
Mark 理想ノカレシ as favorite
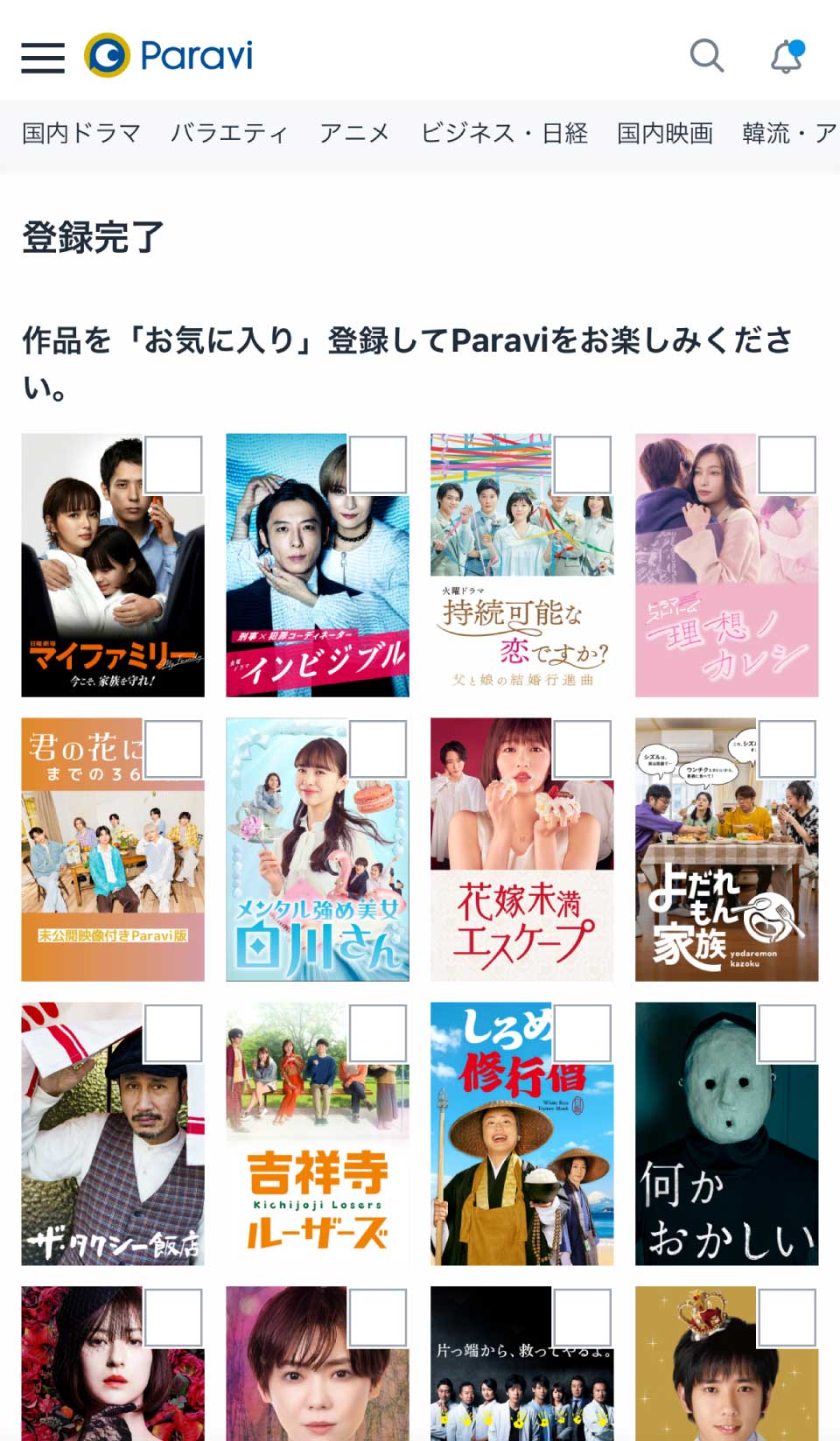[x=787, y=465]
